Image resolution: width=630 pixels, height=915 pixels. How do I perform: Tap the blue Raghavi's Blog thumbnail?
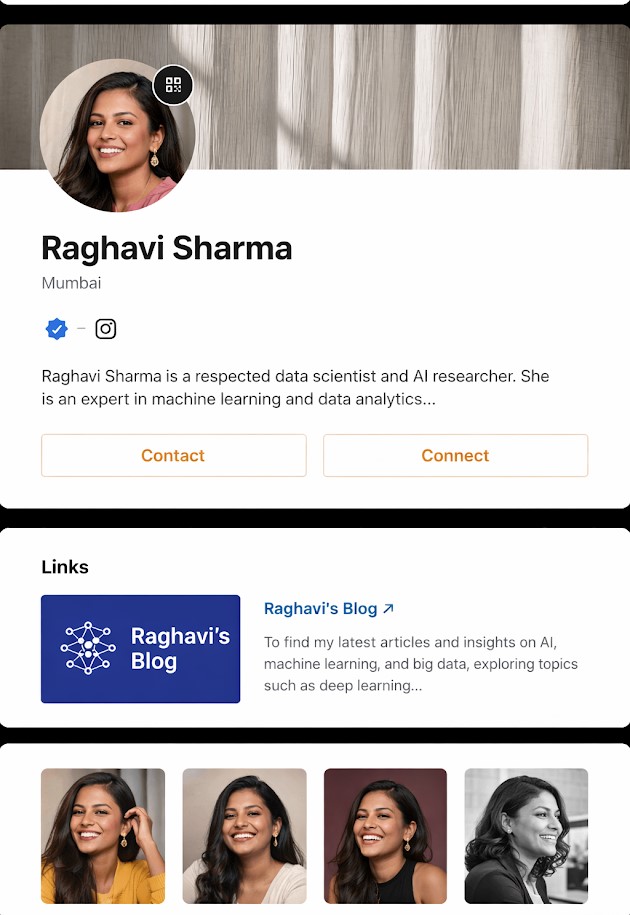(140, 649)
